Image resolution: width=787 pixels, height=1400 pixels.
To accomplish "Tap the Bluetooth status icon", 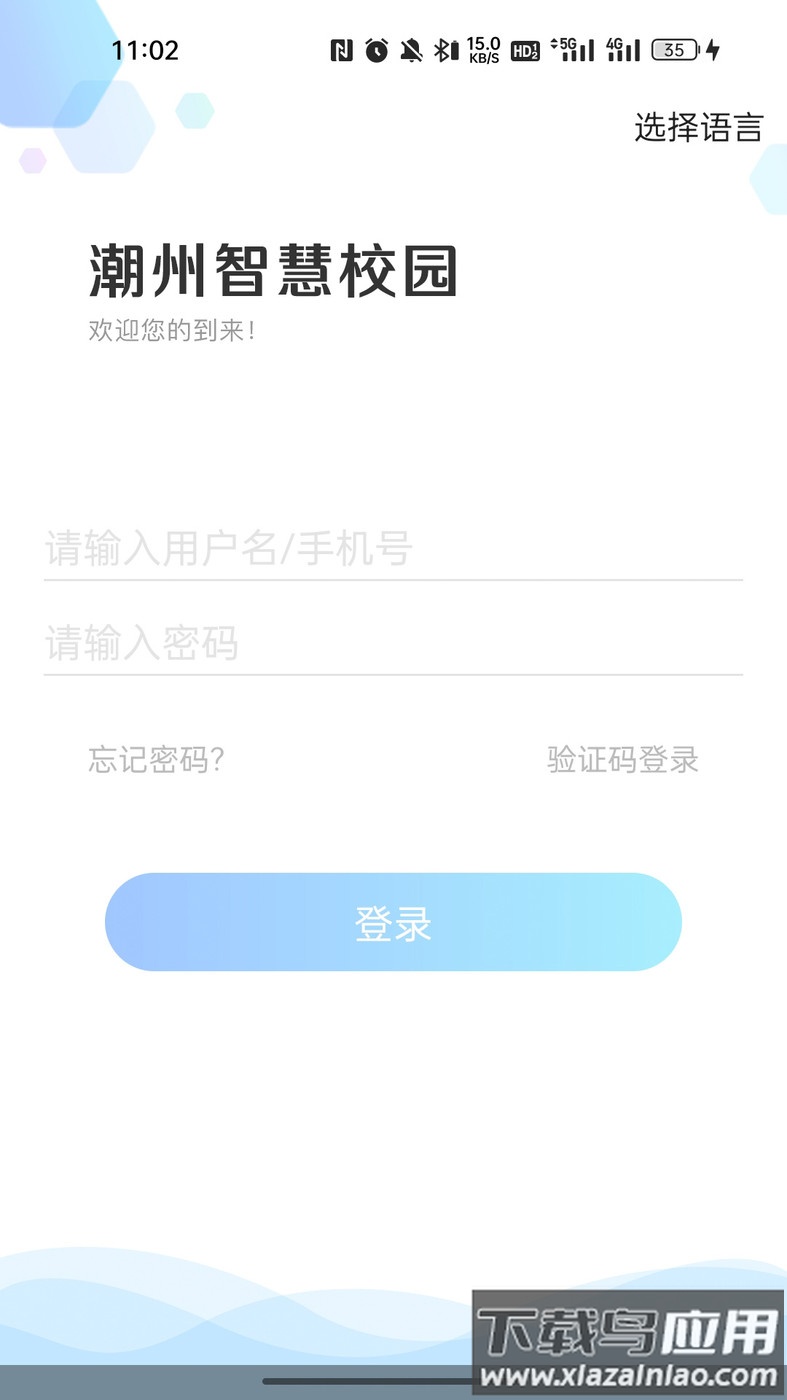I will (x=446, y=50).
